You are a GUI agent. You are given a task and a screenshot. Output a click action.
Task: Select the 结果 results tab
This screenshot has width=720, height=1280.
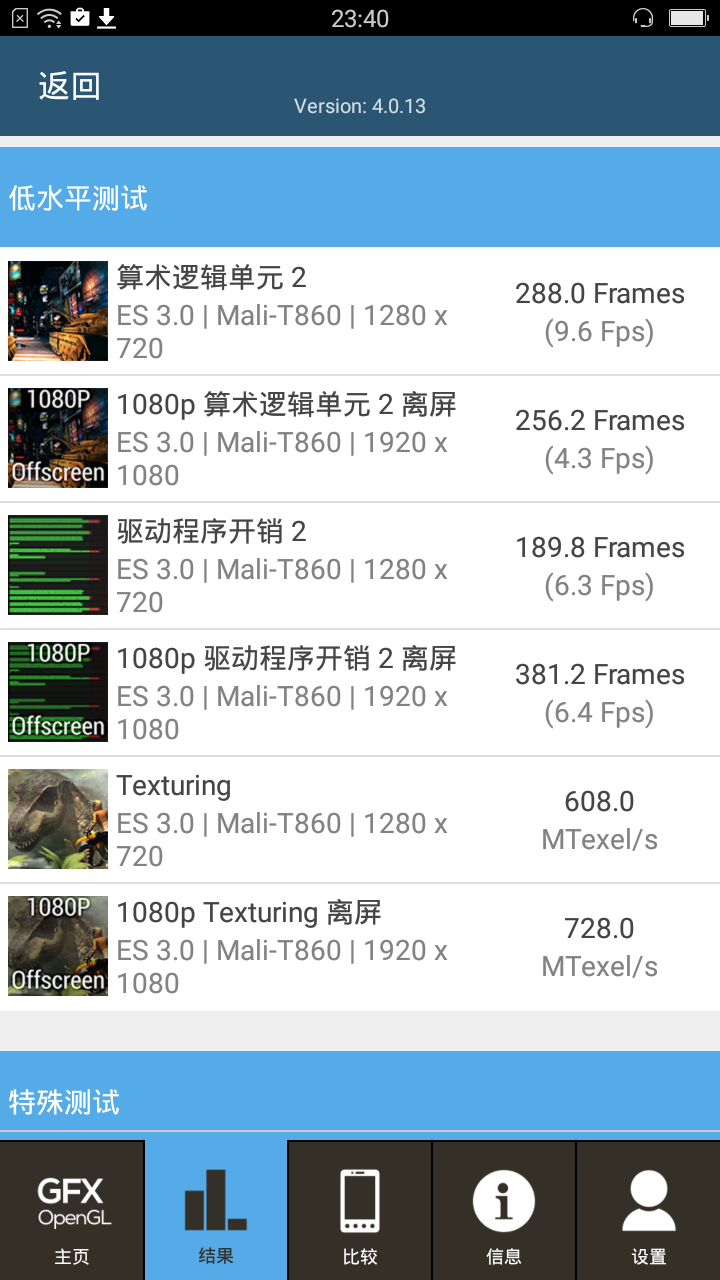point(216,1211)
